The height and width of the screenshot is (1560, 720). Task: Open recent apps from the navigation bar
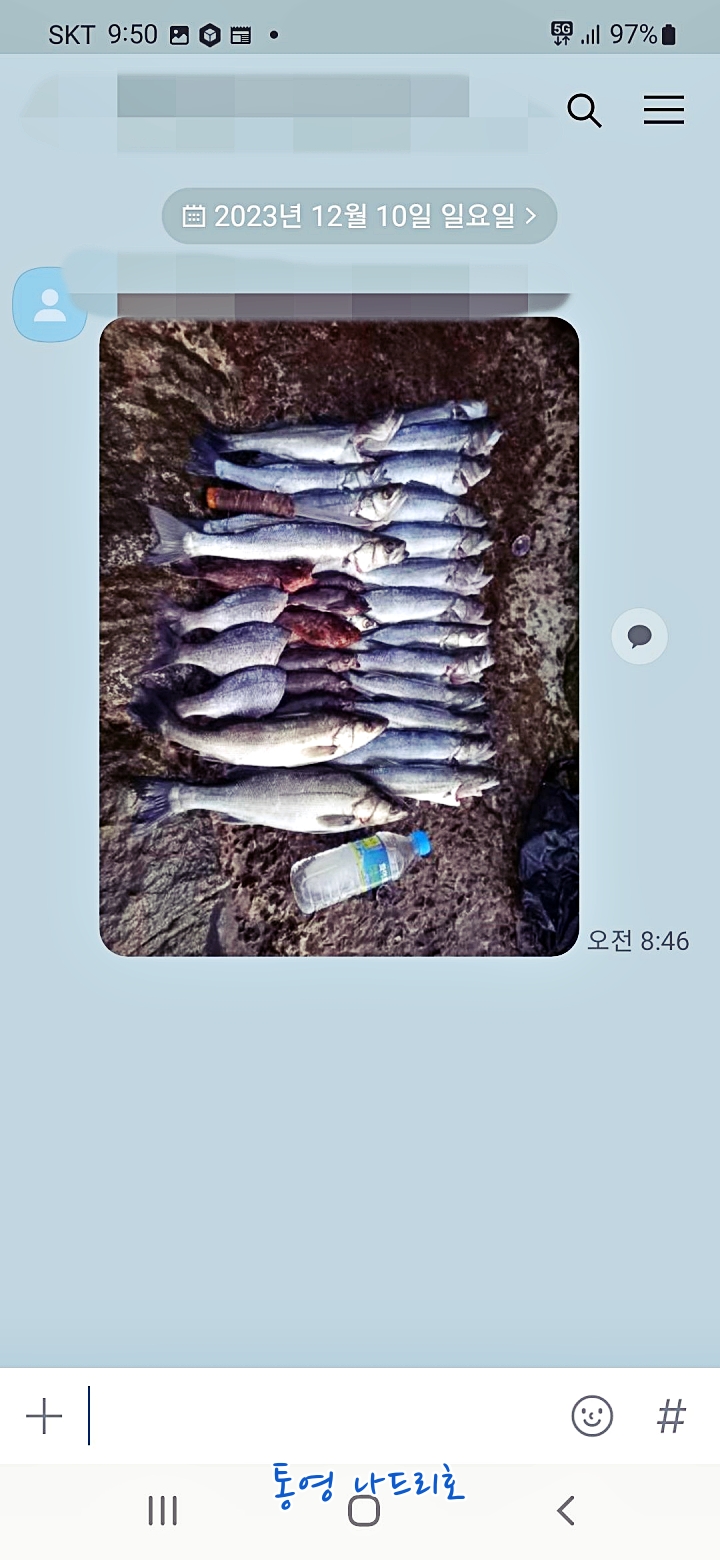coord(162,1512)
